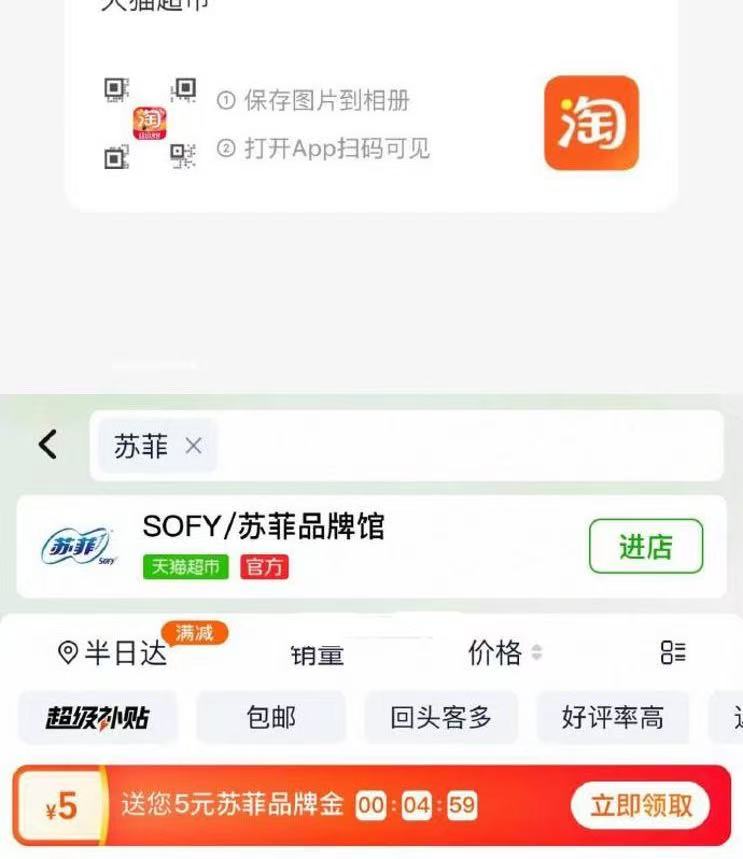Screen dimensions: 743x859
Task: Tap the 进店 enter store button
Action: pos(647,545)
